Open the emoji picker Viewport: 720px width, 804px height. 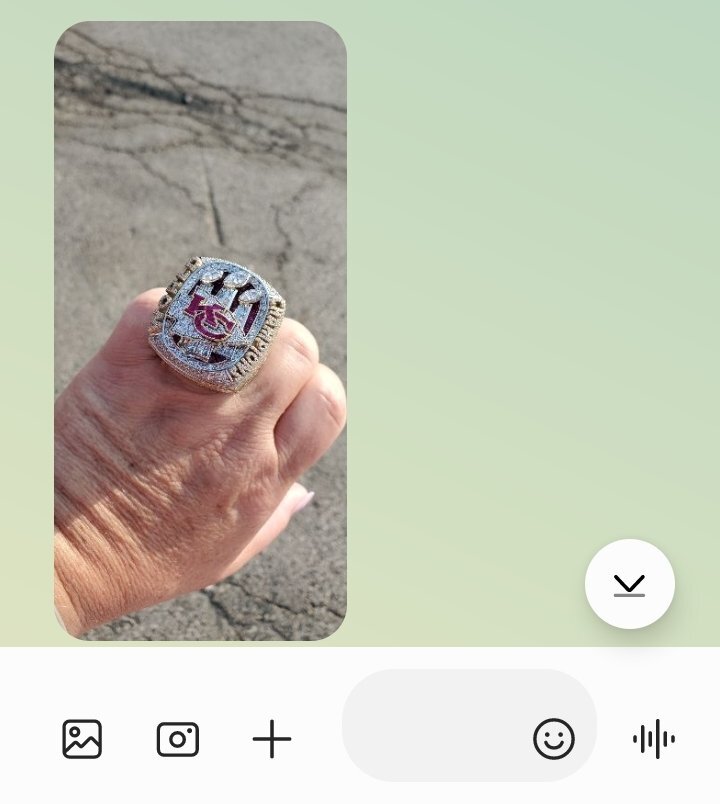pyautogui.click(x=554, y=740)
